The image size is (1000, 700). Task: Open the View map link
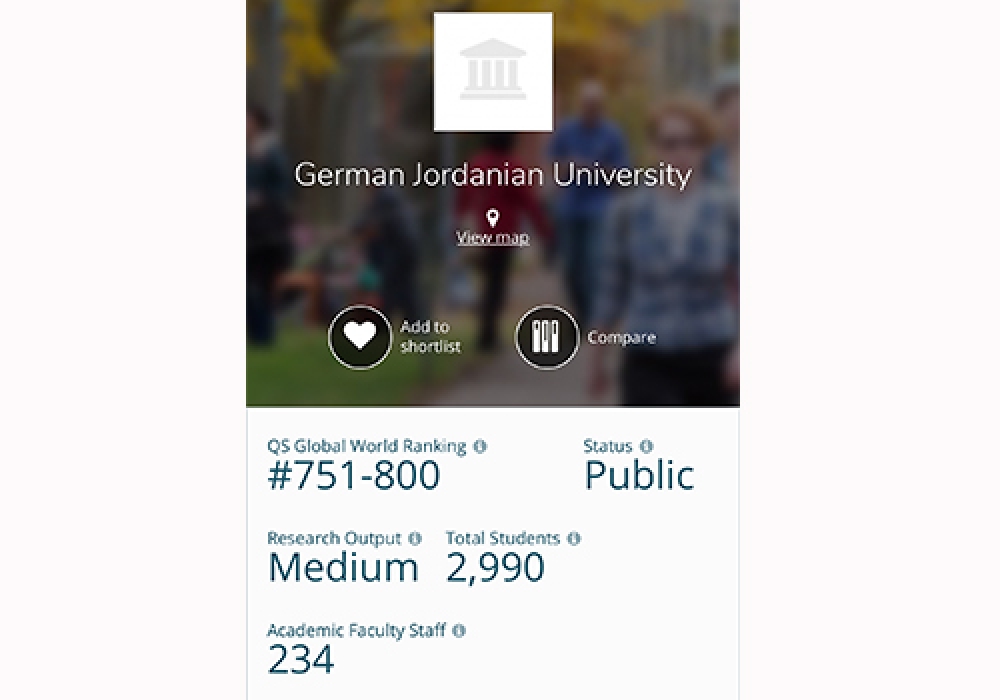pyautogui.click(x=492, y=237)
